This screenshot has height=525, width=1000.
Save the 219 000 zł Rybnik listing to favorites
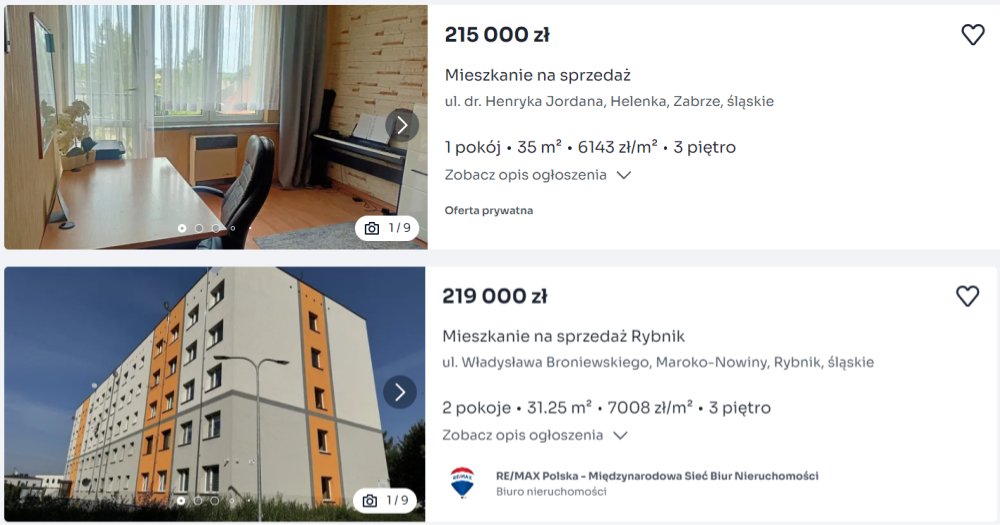[x=967, y=296]
